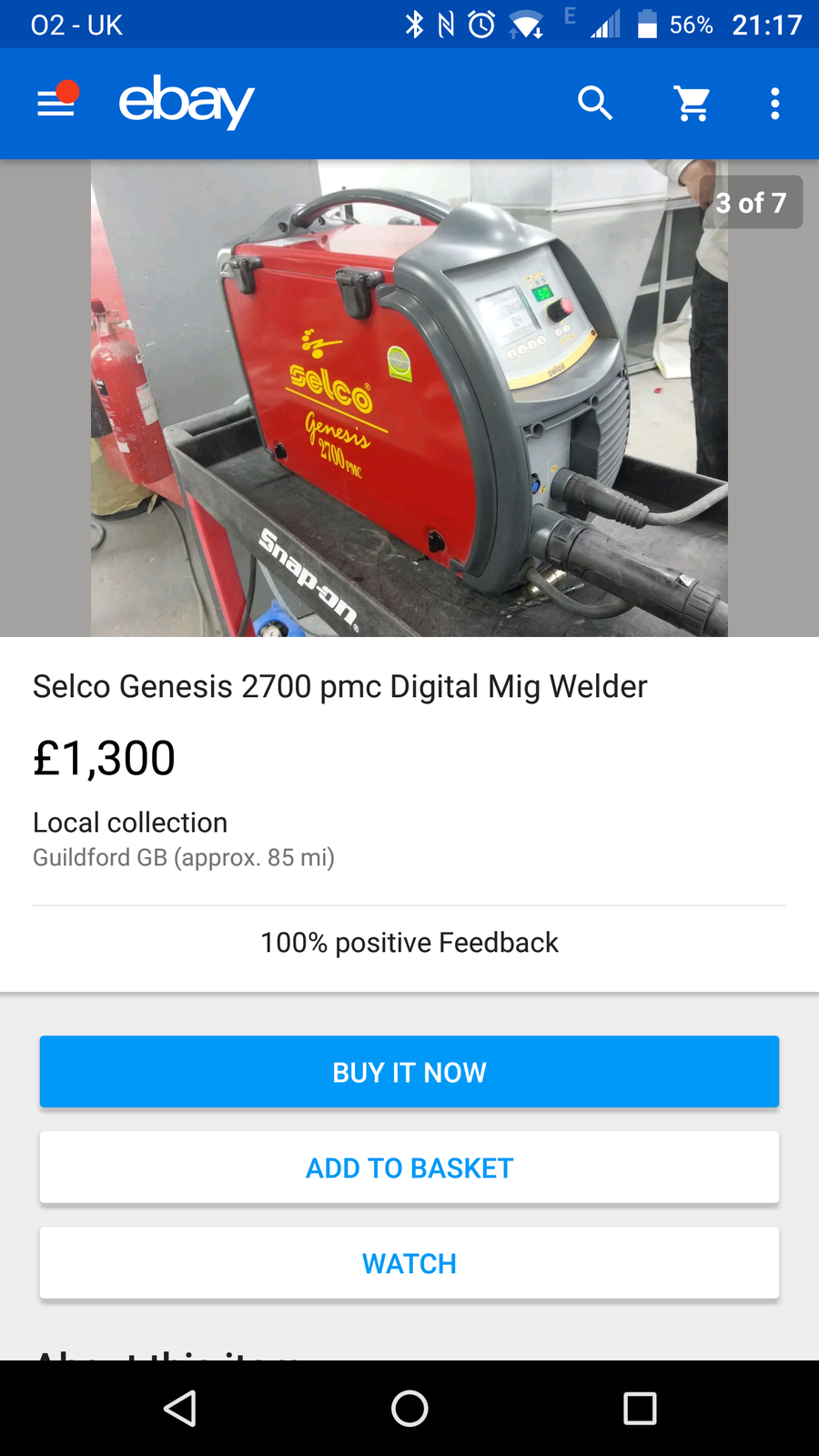Open the hamburger navigation menu

click(x=56, y=103)
